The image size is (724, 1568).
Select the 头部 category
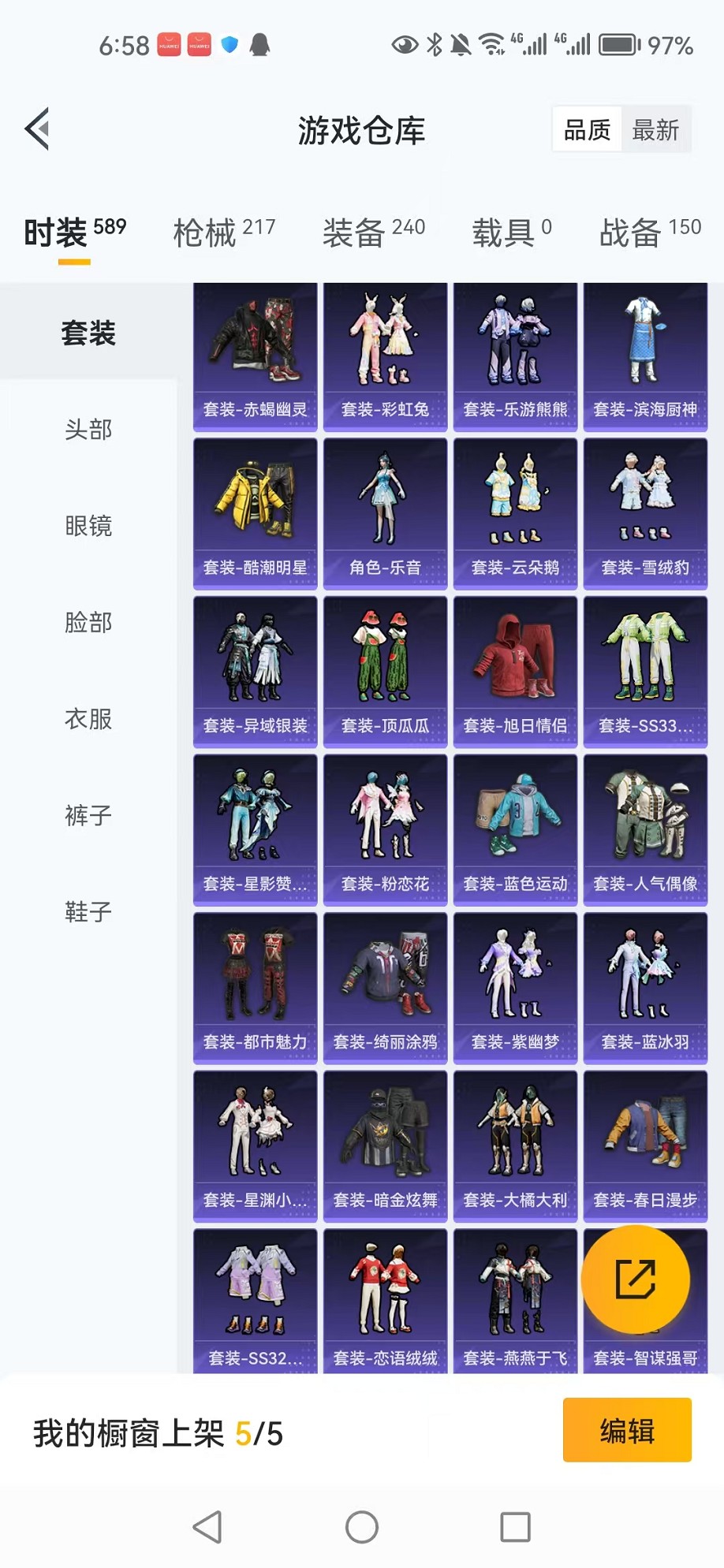[88, 430]
